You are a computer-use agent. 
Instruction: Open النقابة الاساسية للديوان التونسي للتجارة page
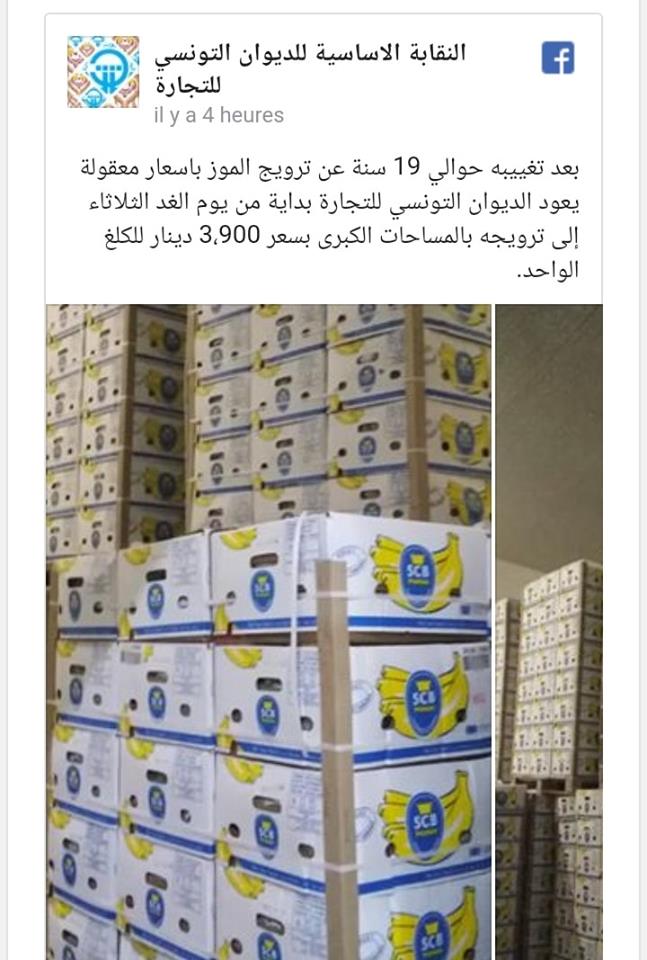coord(310,68)
